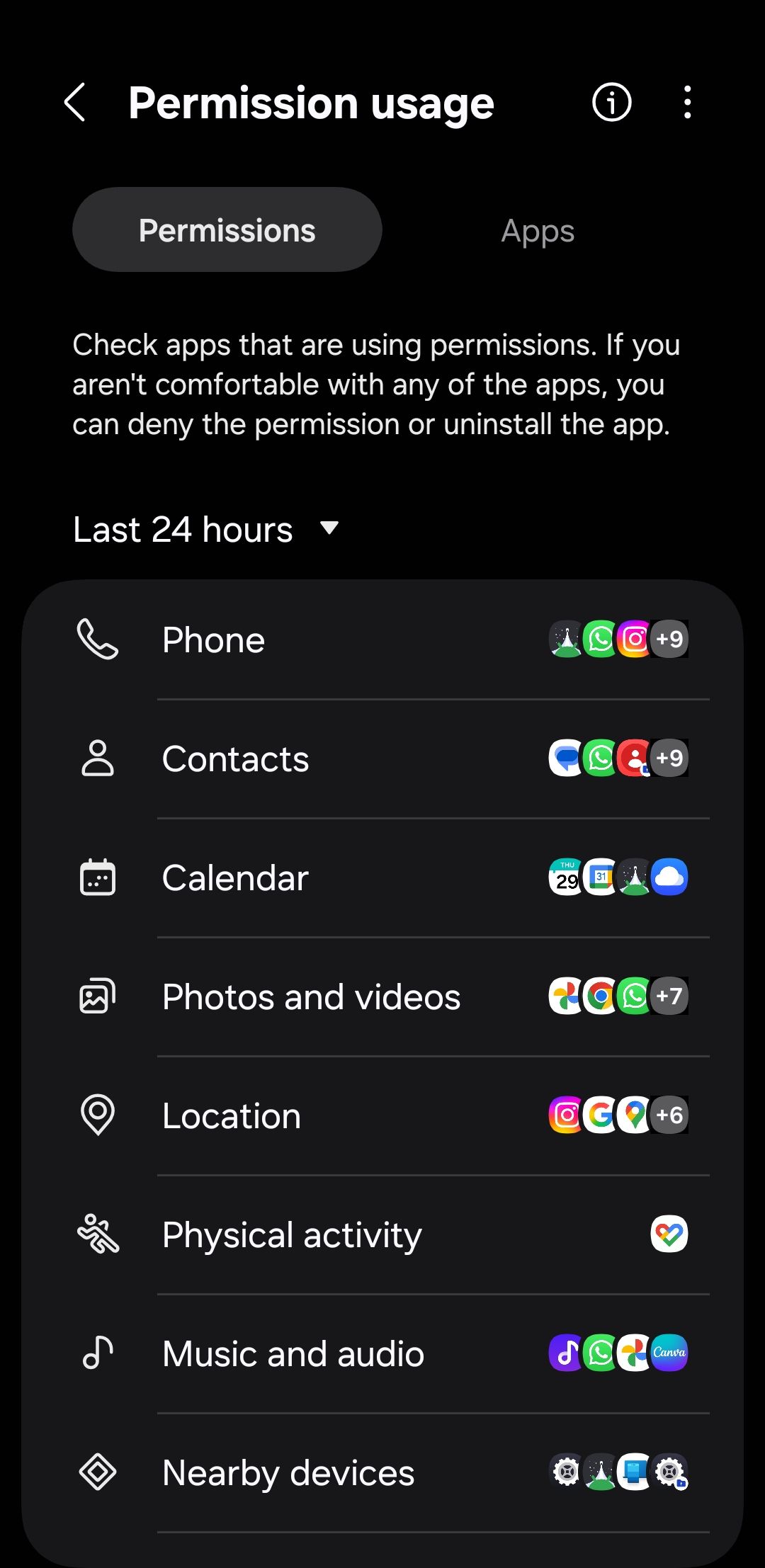Tap the Google Maps icon in the Location row
Screen dimensions: 765x1568
click(x=634, y=1114)
